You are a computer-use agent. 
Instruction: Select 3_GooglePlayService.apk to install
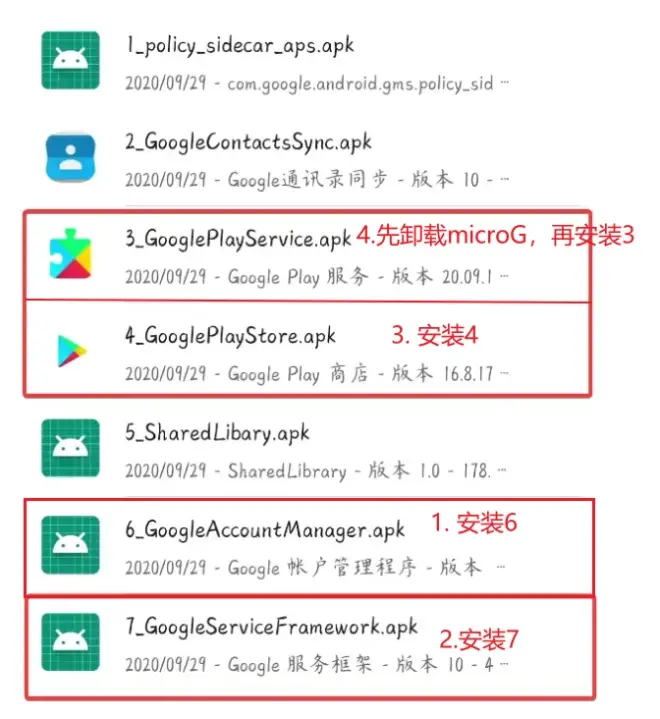click(x=238, y=240)
